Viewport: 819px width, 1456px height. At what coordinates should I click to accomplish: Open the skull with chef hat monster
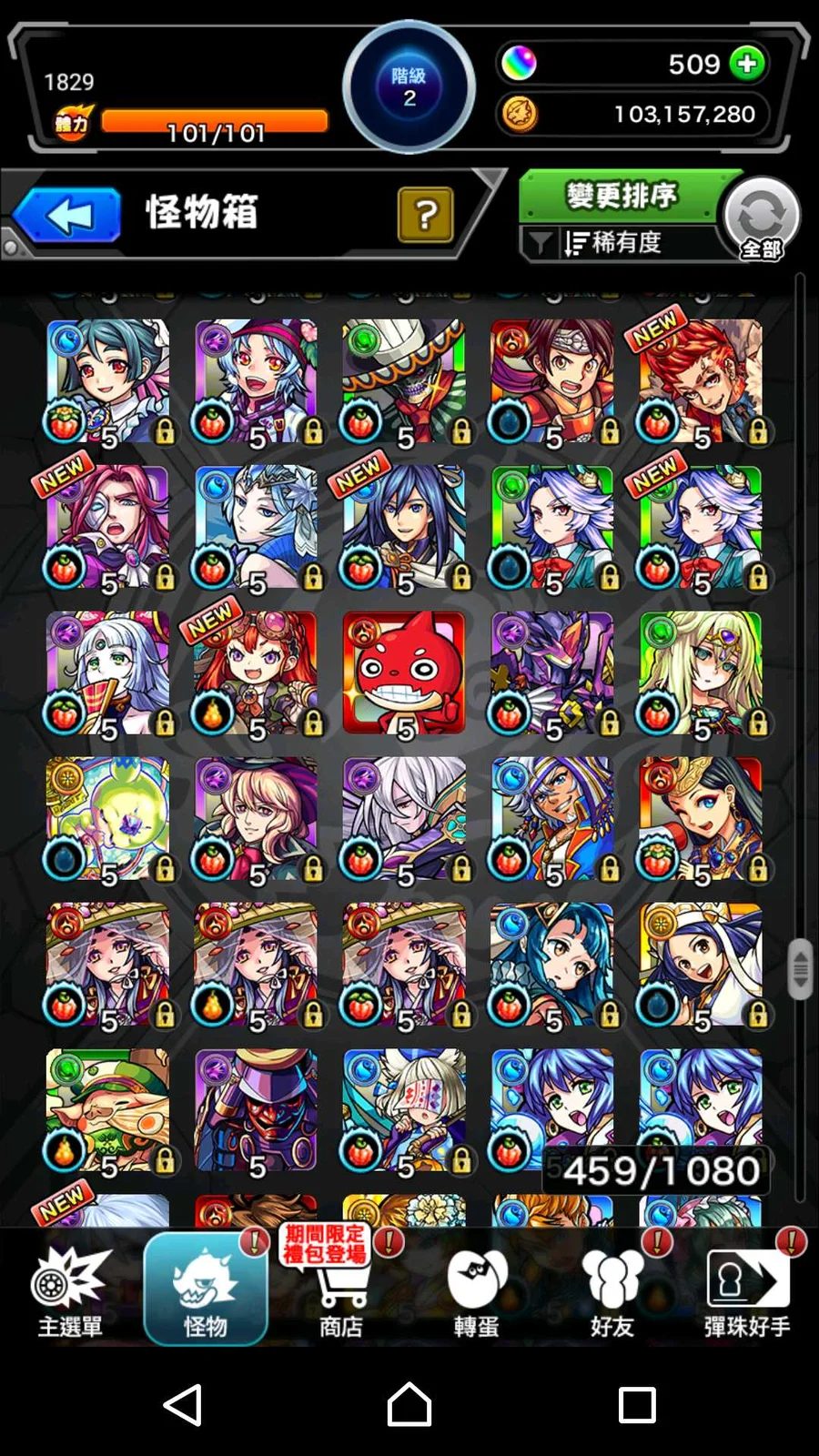click(x=404, y=380)
